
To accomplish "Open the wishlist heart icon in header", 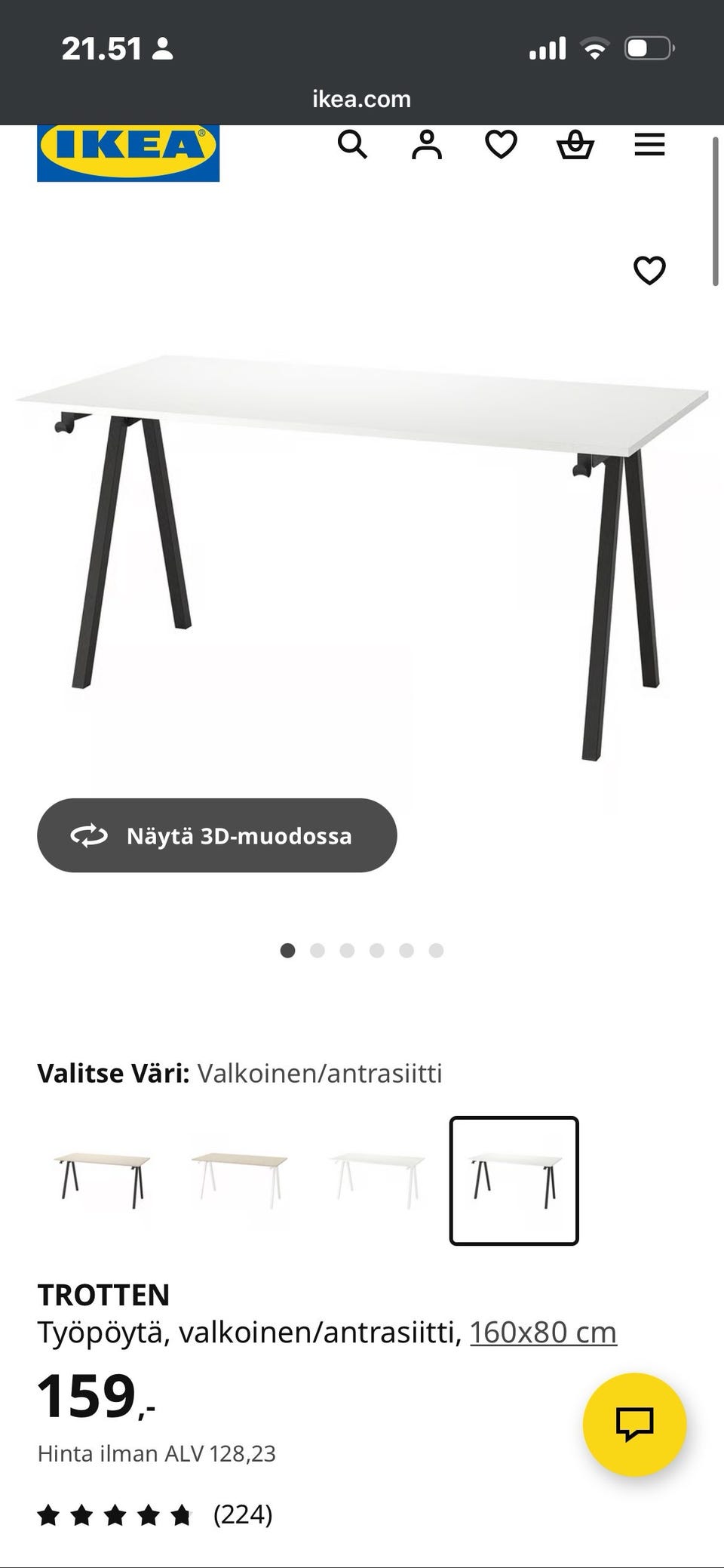I will [501, 144].
